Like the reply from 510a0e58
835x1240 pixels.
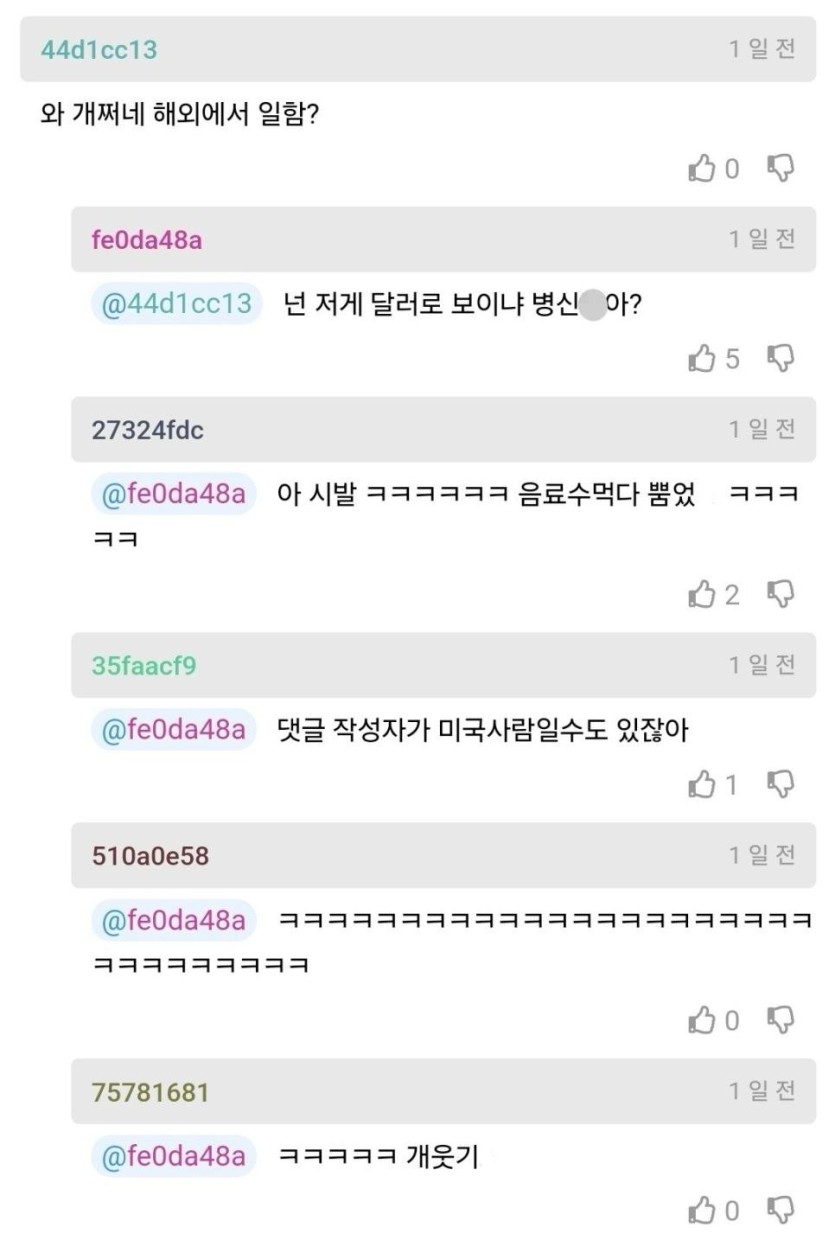[702, 1021]
